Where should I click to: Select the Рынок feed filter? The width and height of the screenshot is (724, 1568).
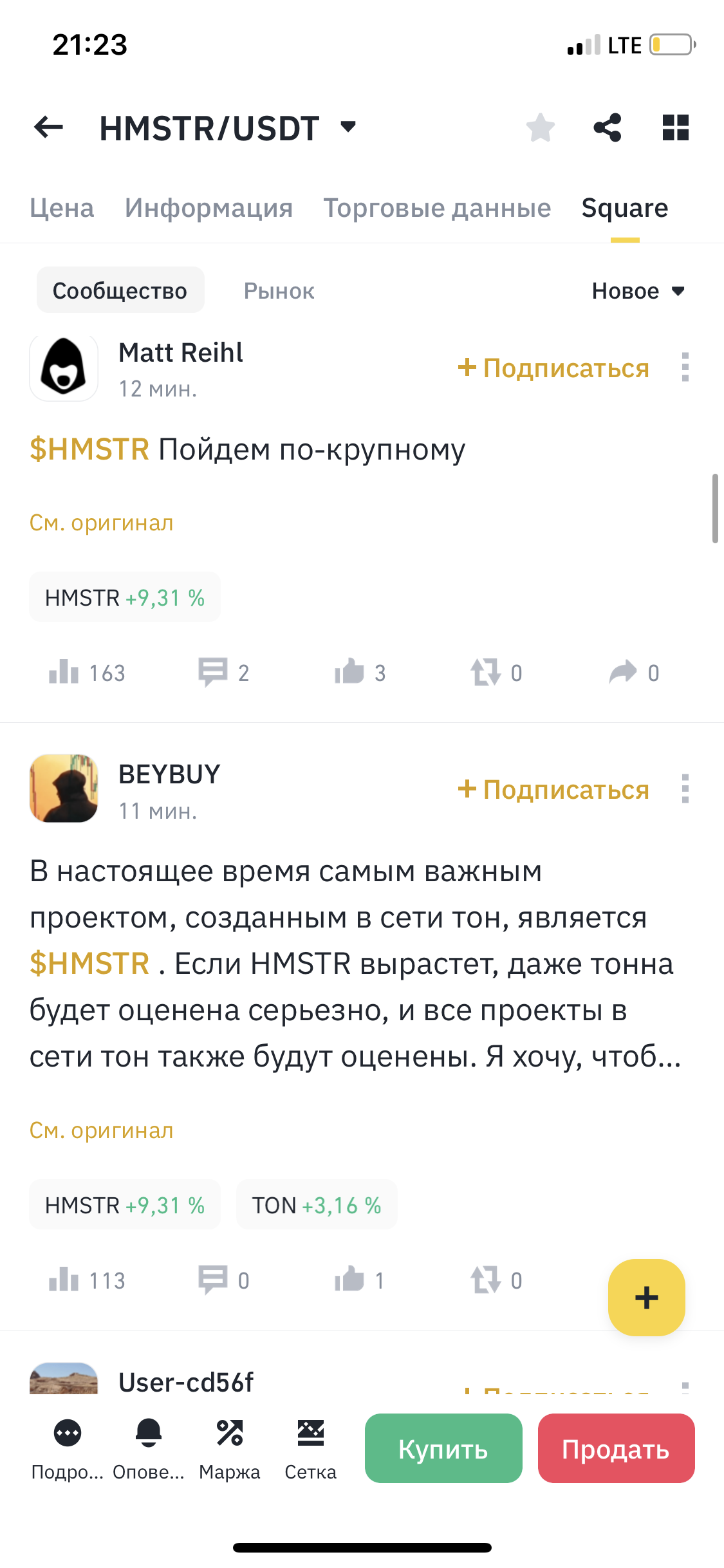279,291
